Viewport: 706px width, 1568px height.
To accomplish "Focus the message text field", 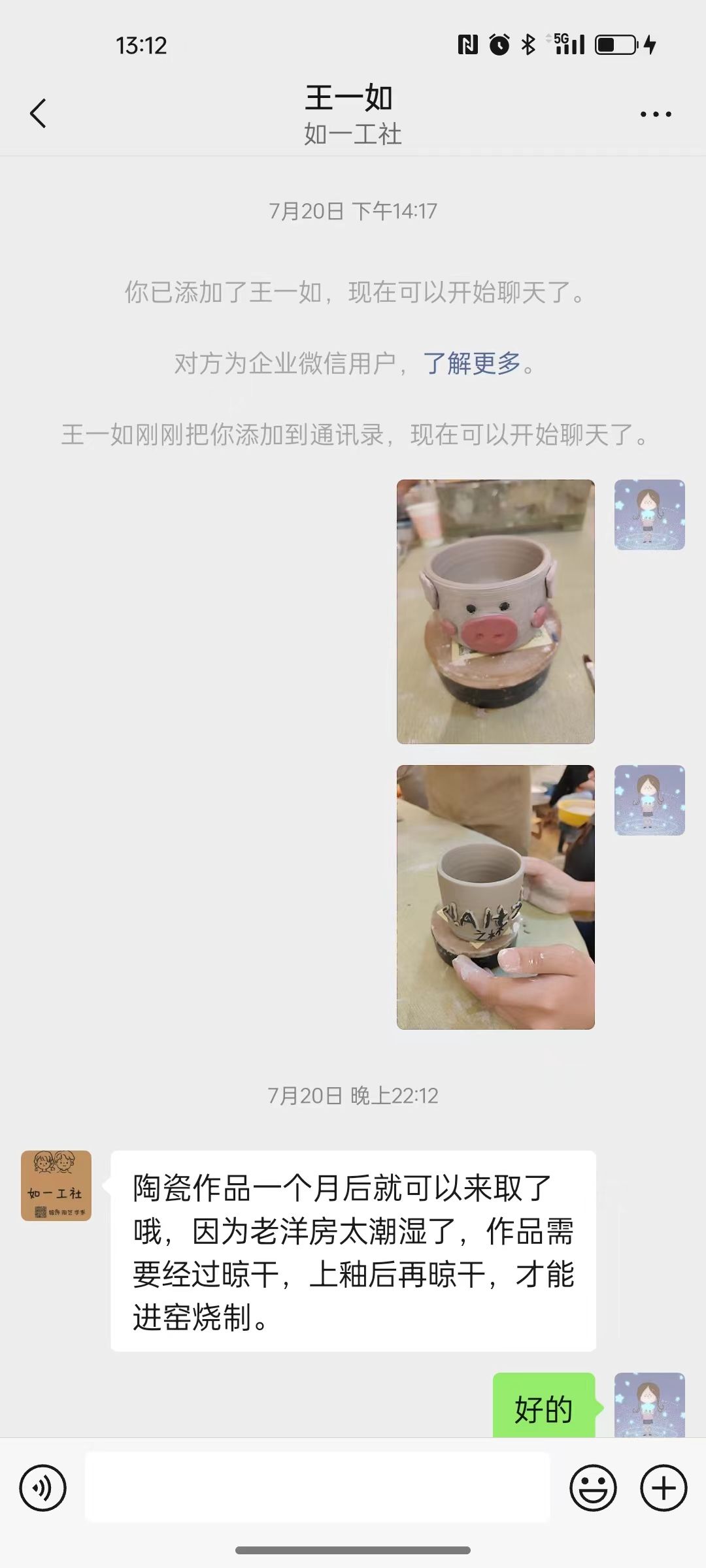I will click(317, 1487).
